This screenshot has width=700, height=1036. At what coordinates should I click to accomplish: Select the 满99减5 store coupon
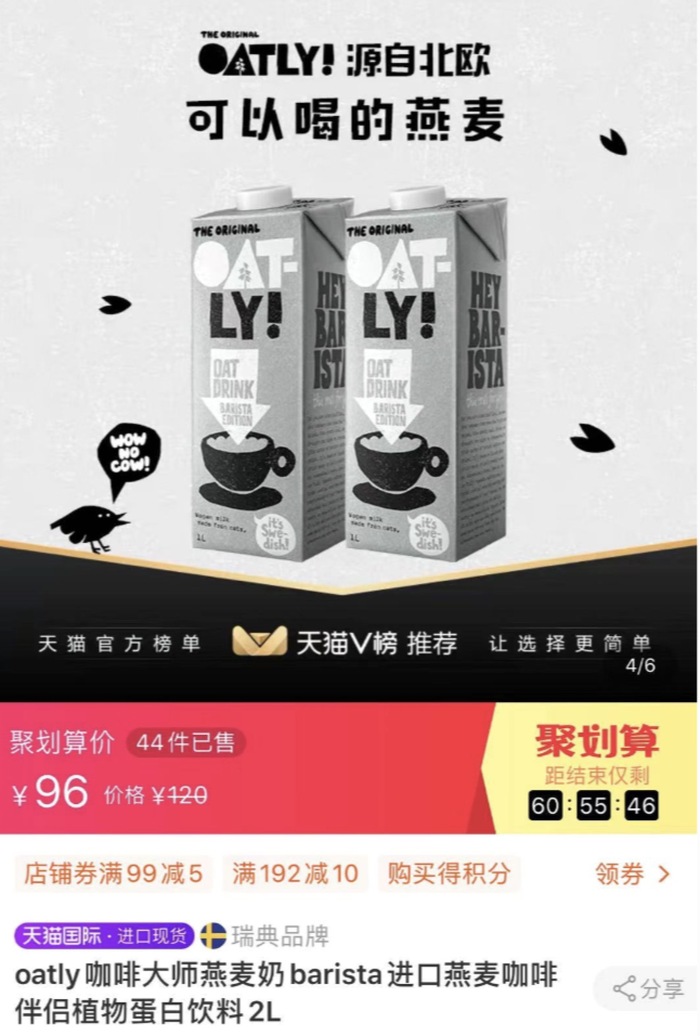coord(113,874)
